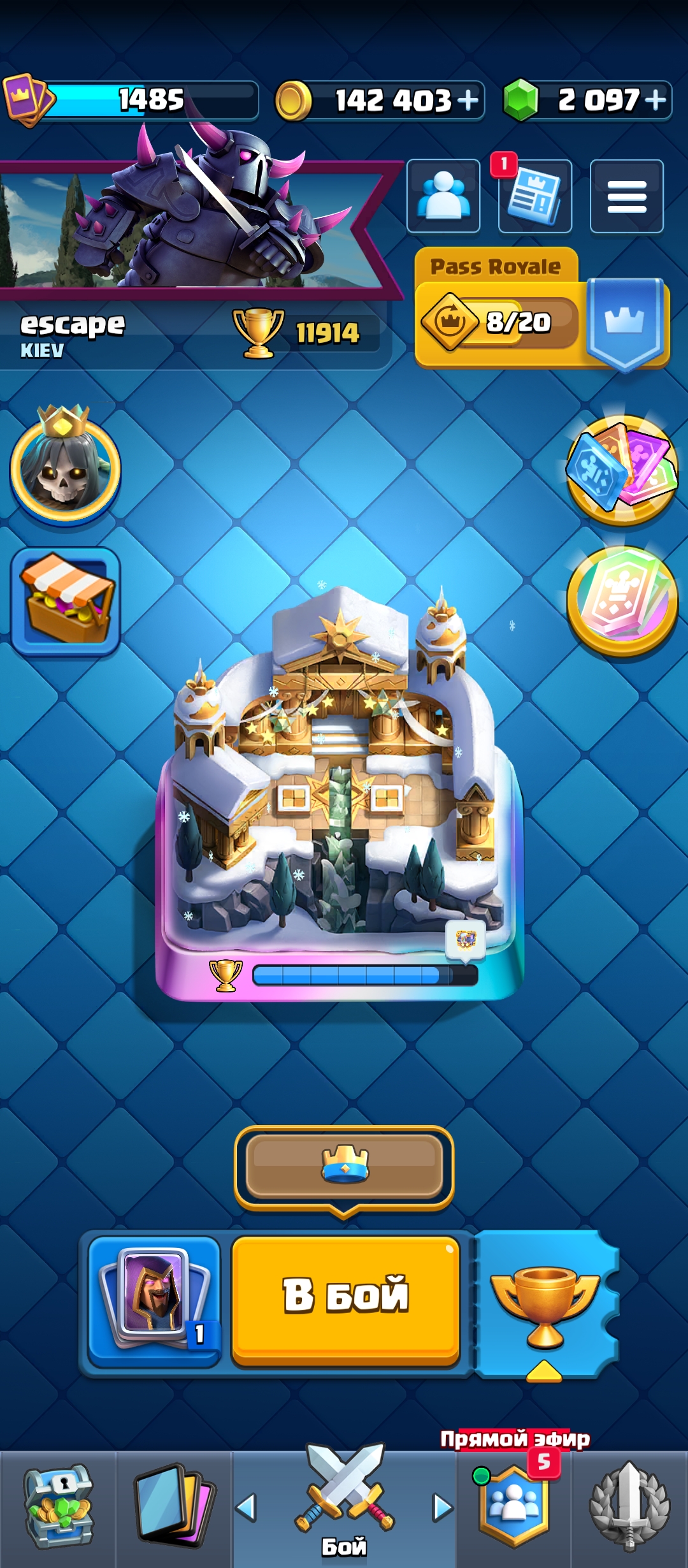The width and height of the screenshot is (688, 1568).
Task: Open the friends/social icon
Action: click(443, 196)
